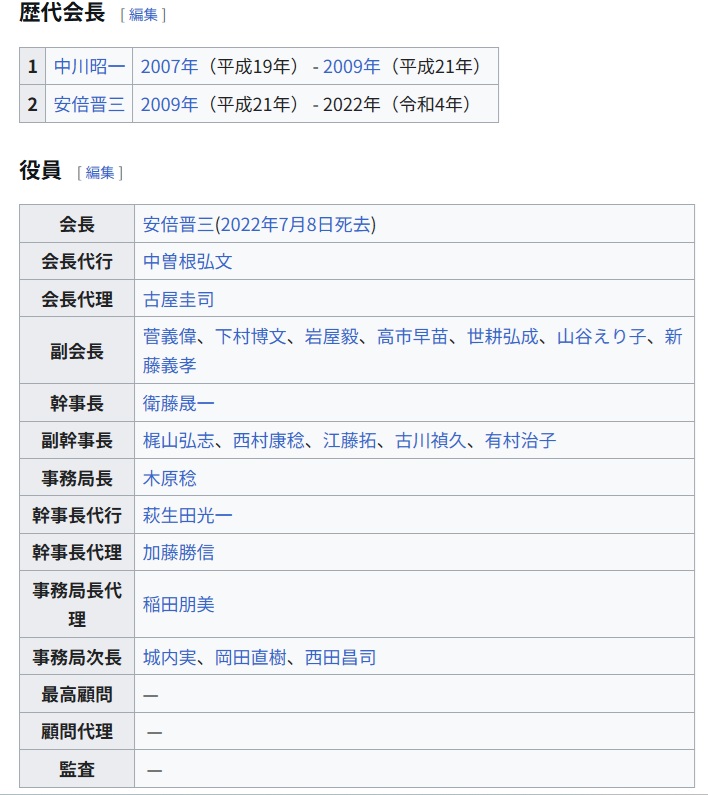The image size is (708, 795).
Task: Open the 西田昌司 link
Action: (x=340, y=657)
